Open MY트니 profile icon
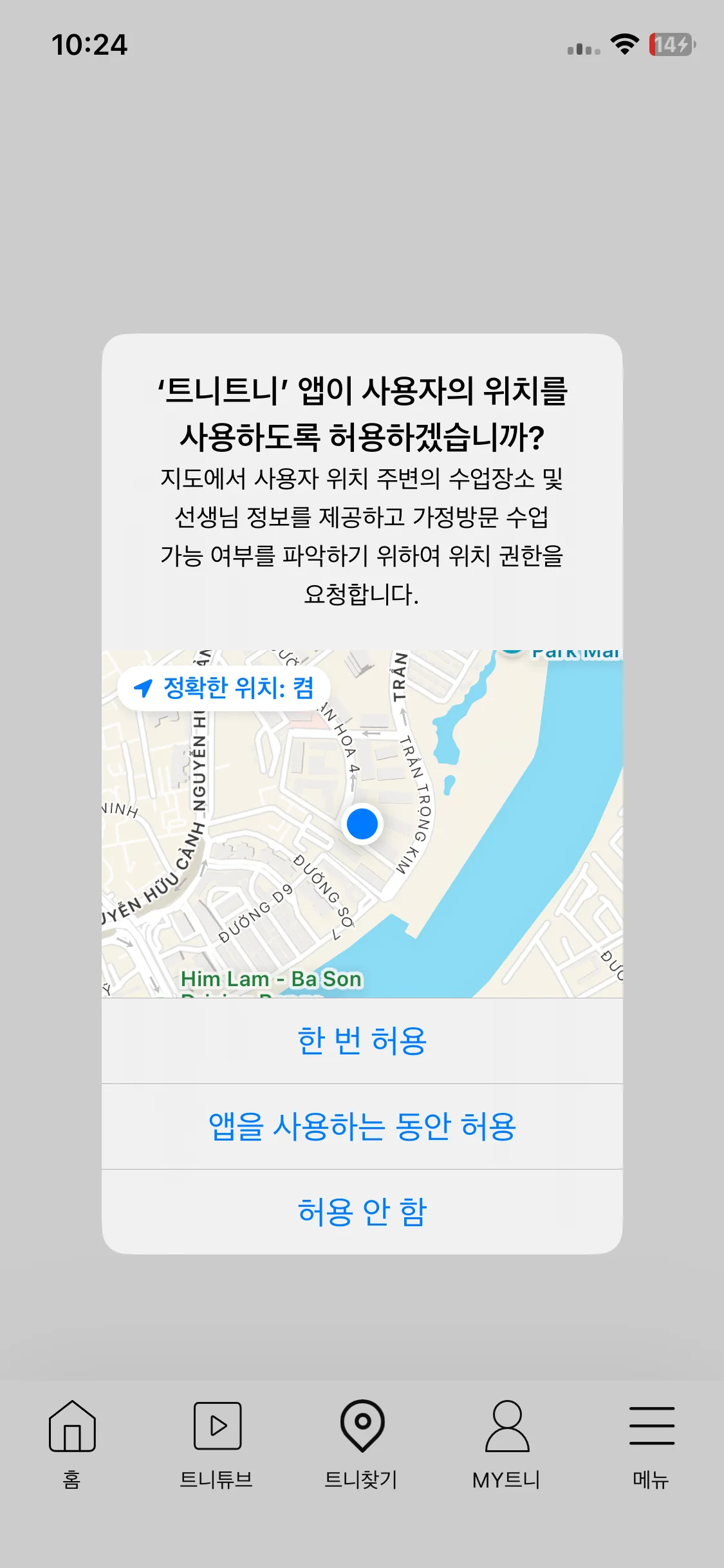The image size is (724, 1568). (506, 1430)
